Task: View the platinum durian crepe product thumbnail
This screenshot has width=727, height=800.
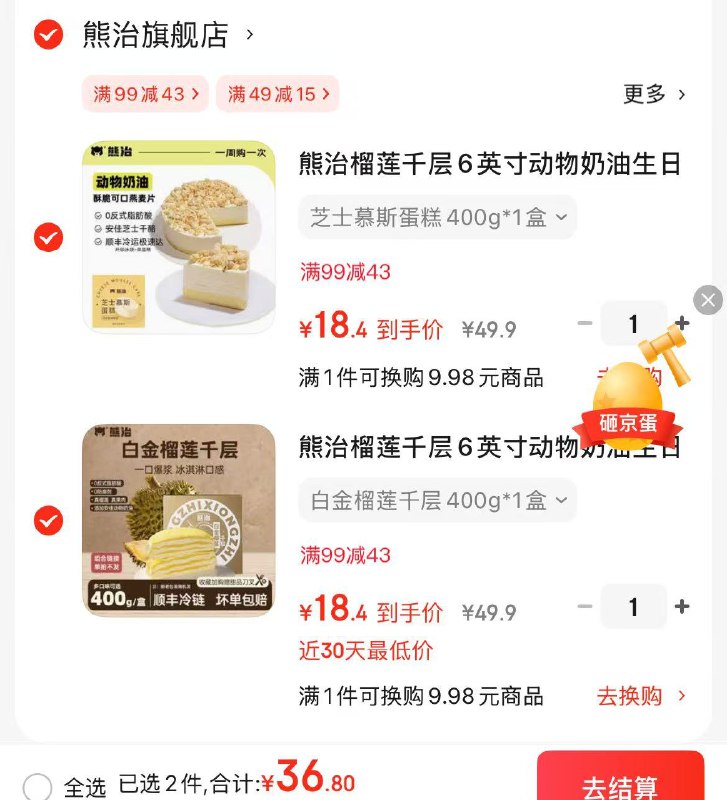Action: tap(175, 520)
